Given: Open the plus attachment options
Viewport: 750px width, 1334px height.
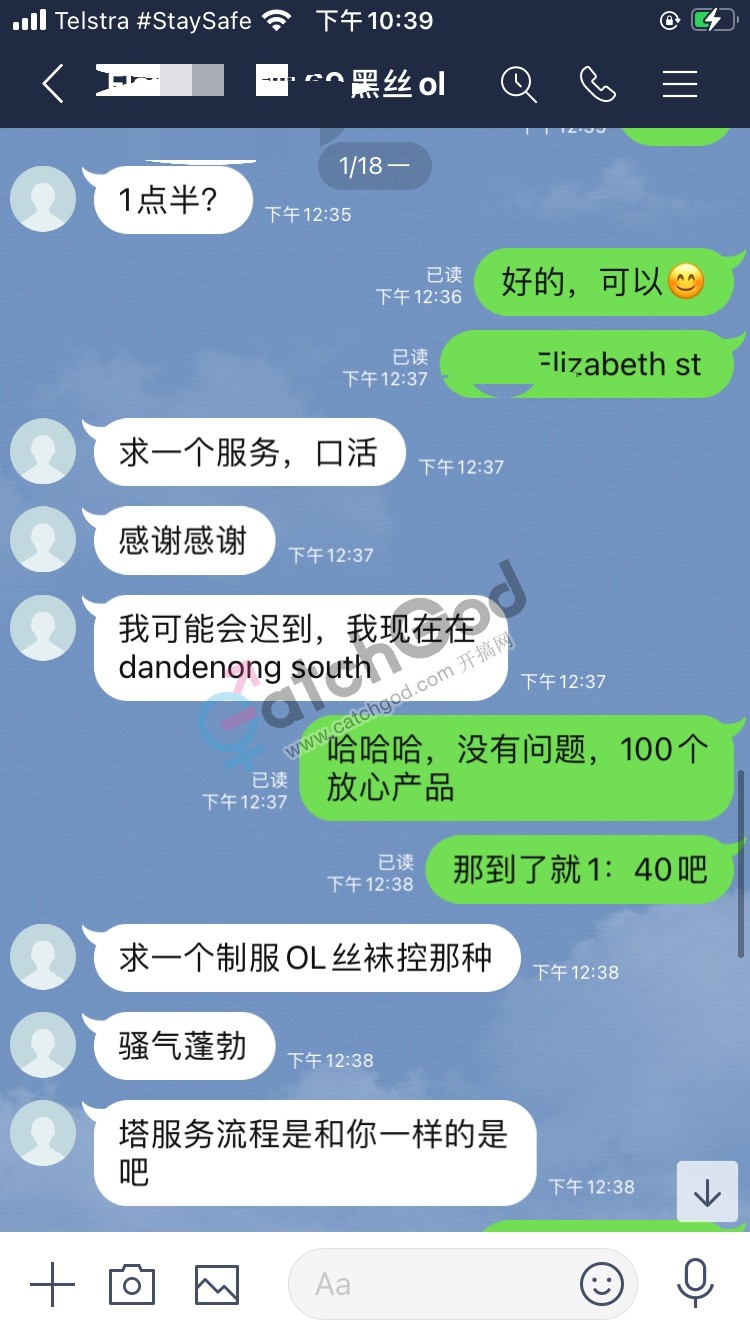Looking at the screenshot, I should [52, 1283].
